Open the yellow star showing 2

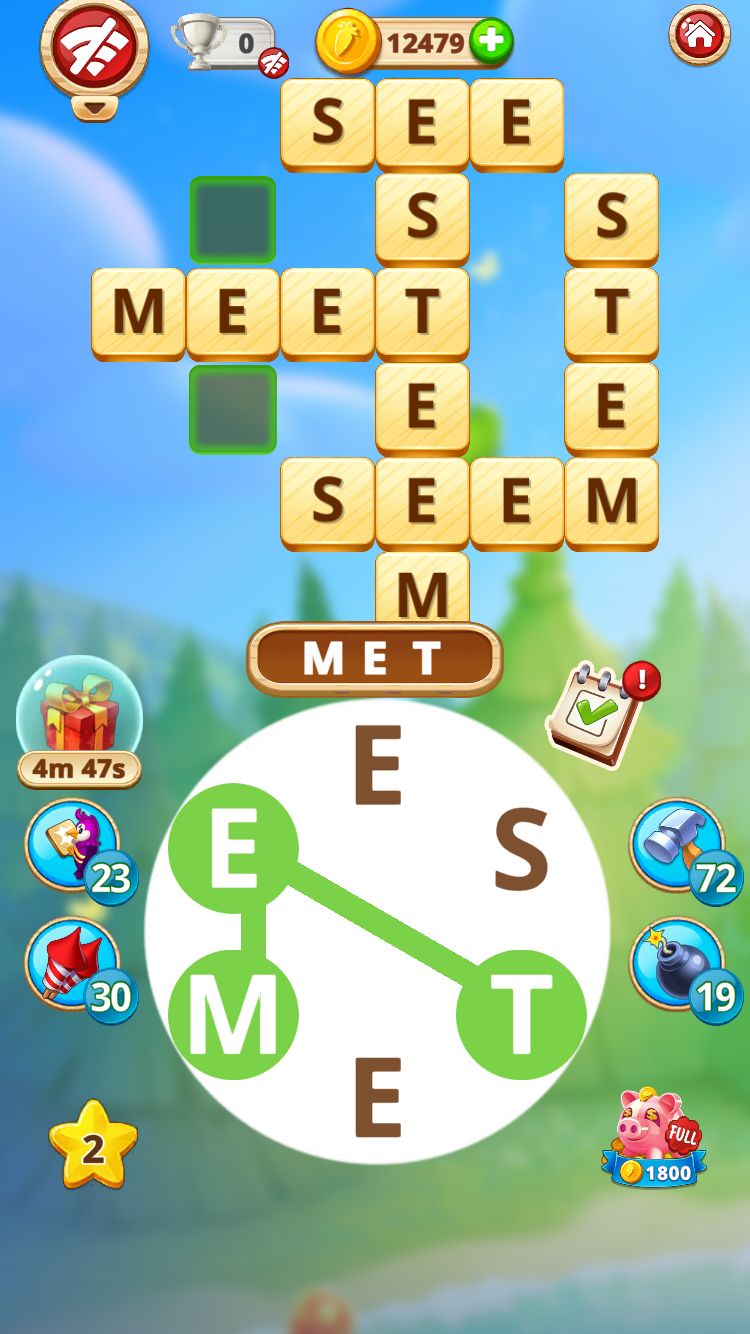coord(93,1147)
